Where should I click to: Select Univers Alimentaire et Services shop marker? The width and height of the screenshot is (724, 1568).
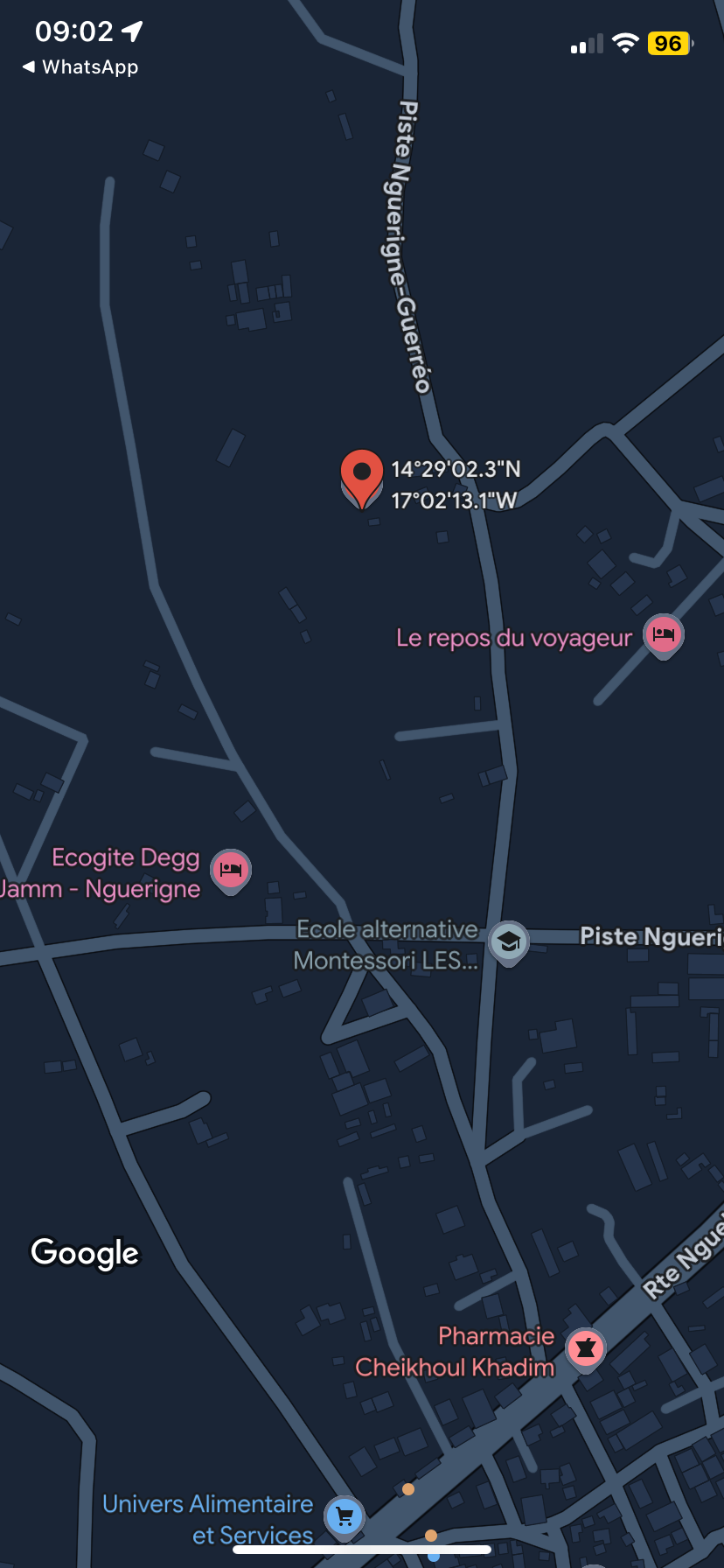pyautogui.click(x=345, y=1518)
